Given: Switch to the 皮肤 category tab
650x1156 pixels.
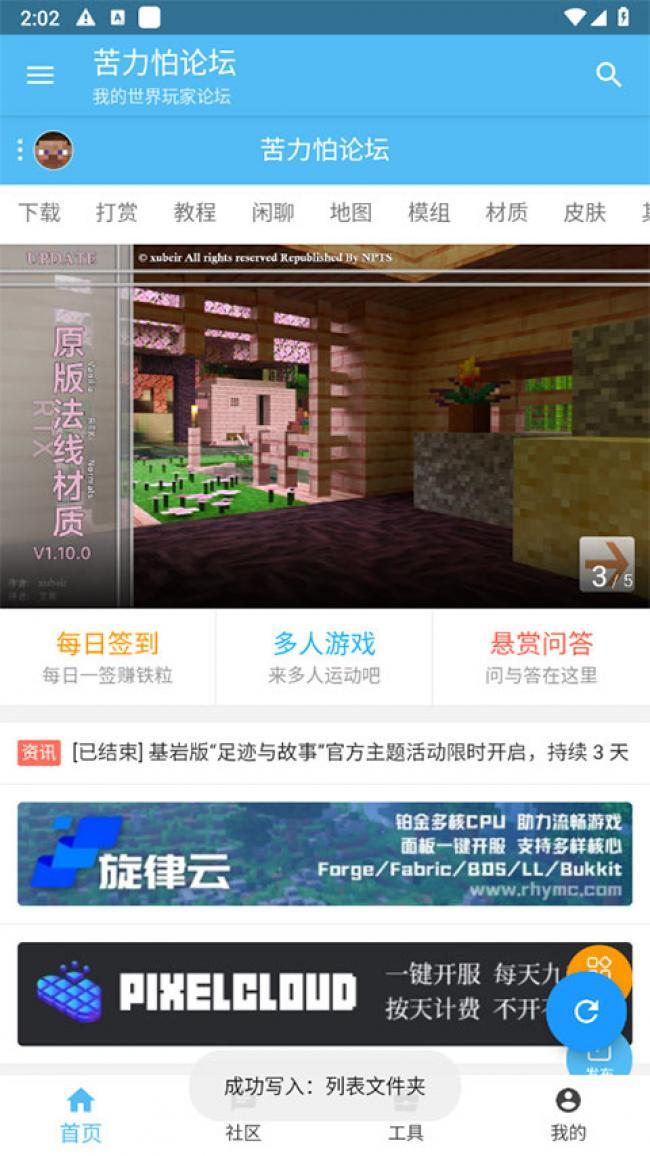Looking at the screenshot, I should (584, 212).
